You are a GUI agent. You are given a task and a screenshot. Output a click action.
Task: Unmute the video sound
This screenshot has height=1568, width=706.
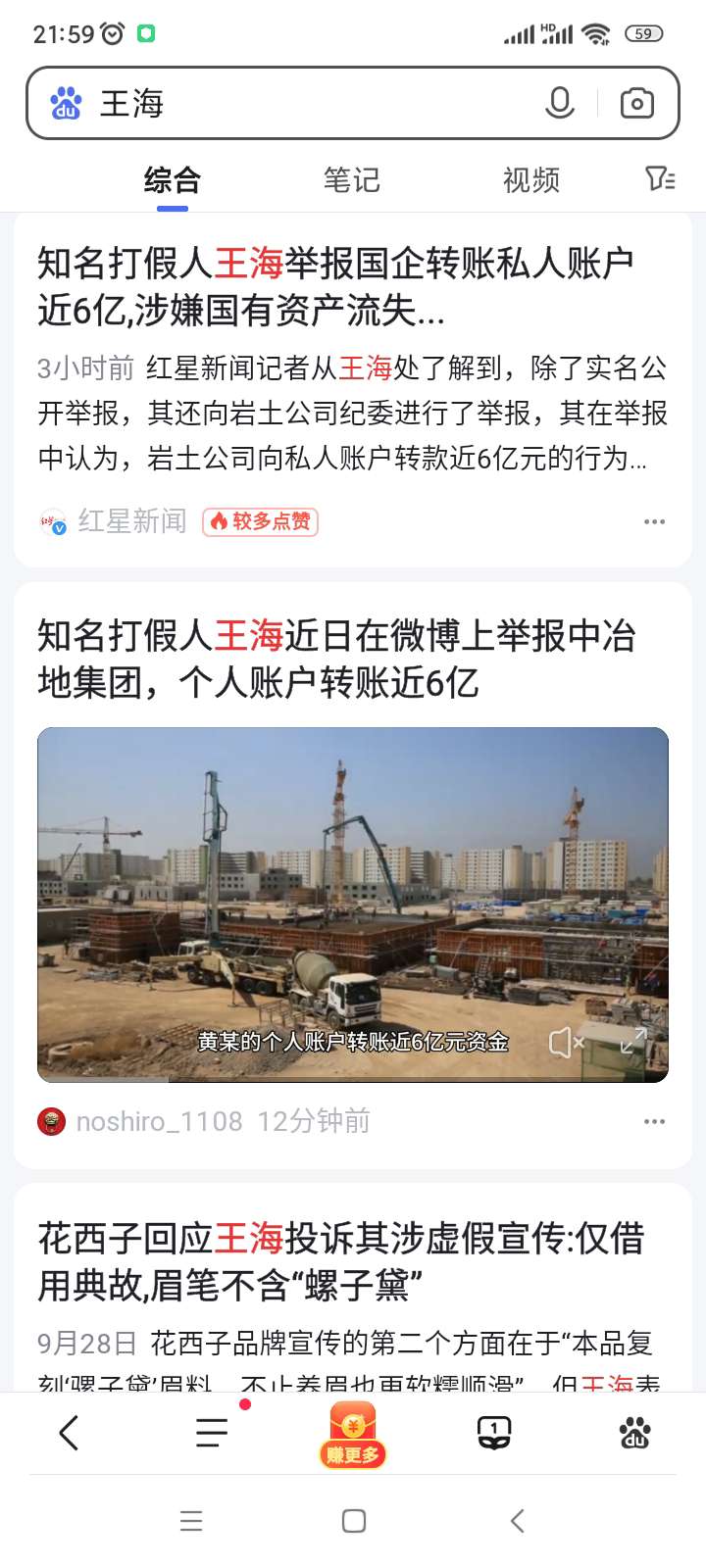coord(566,1042)
